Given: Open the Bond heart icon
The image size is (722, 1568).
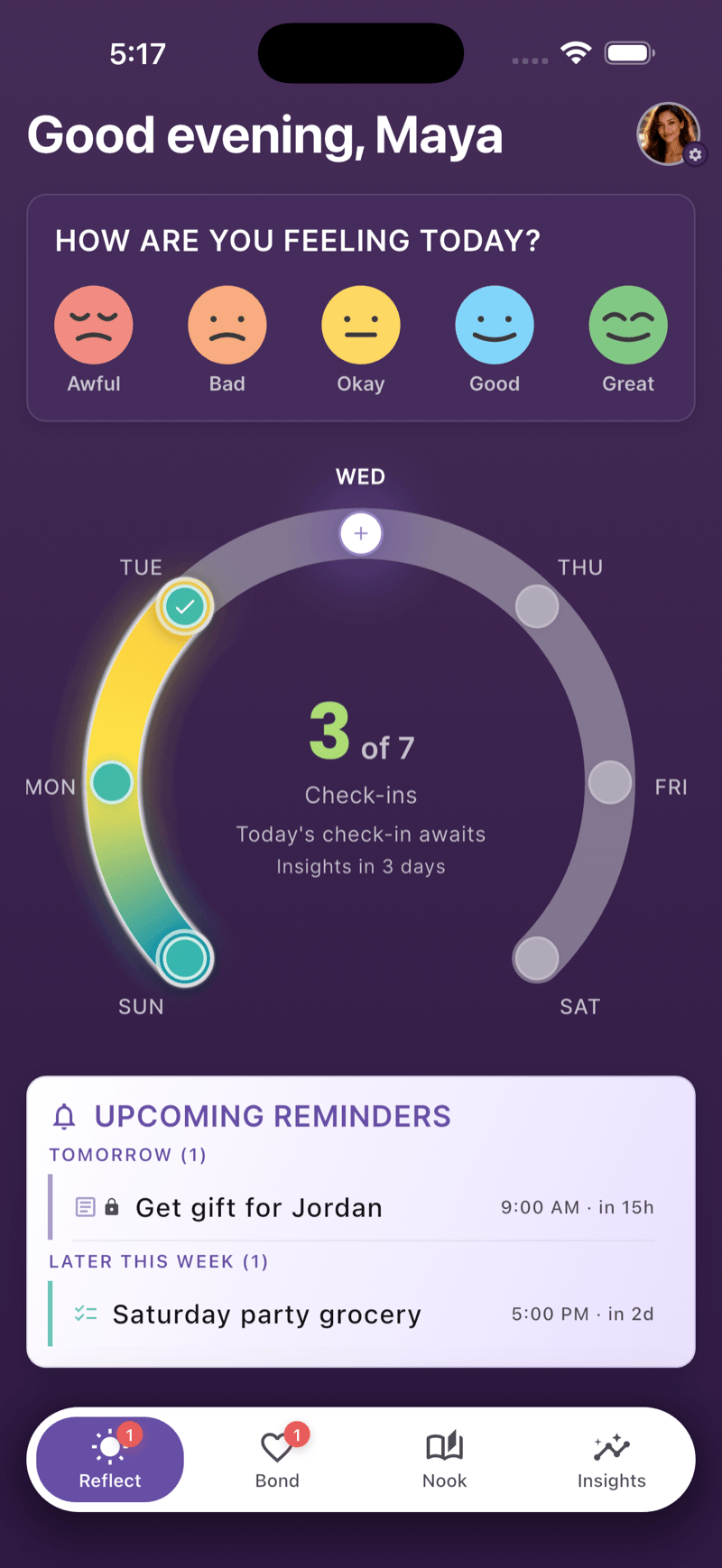Looking at the screenshot, I should 277,1444.
